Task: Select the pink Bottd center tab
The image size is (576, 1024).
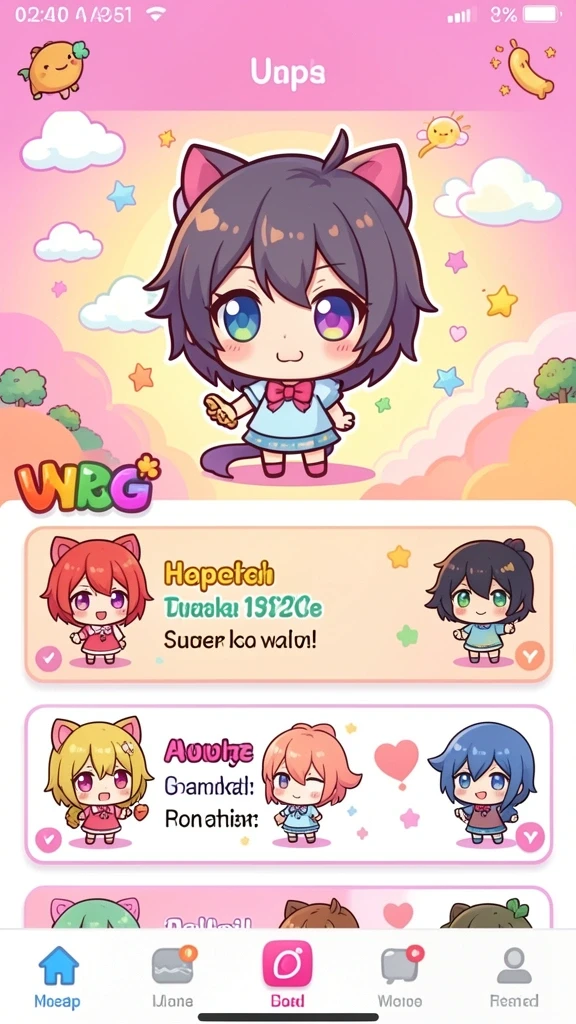Action: [x=287, y=976]
